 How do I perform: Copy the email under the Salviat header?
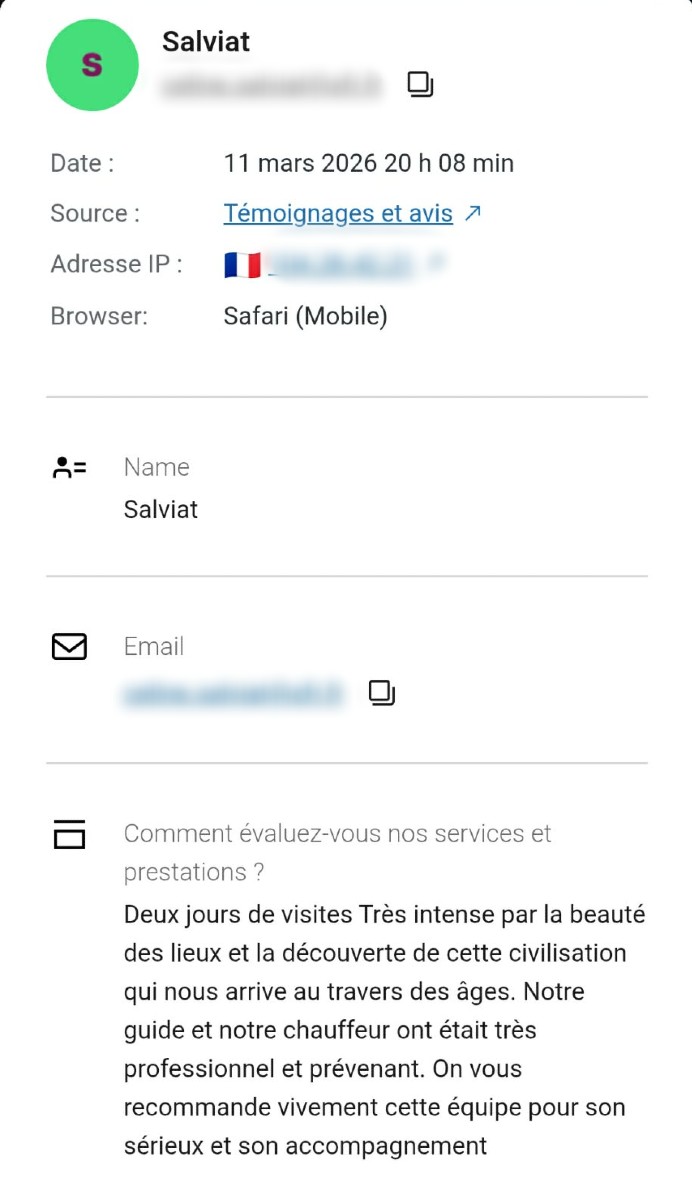click(x=420, y=85)
